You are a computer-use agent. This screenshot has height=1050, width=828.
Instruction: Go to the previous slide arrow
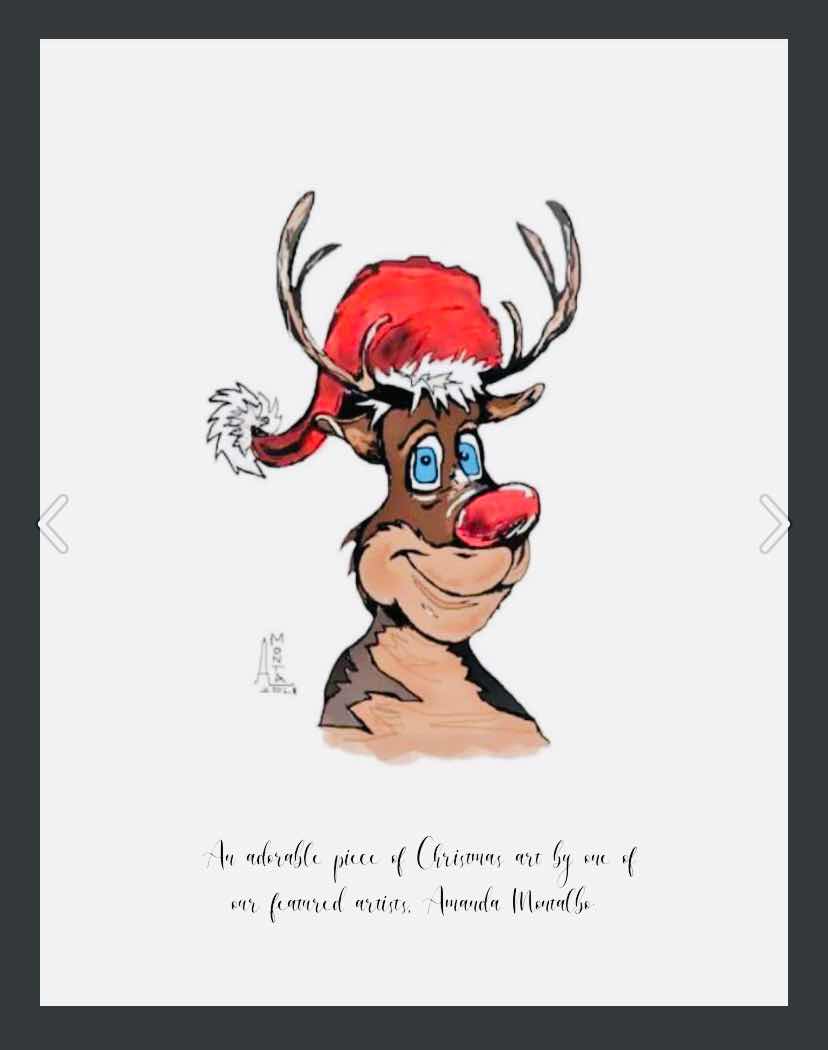pyautogui.click(x=54, y=524)
